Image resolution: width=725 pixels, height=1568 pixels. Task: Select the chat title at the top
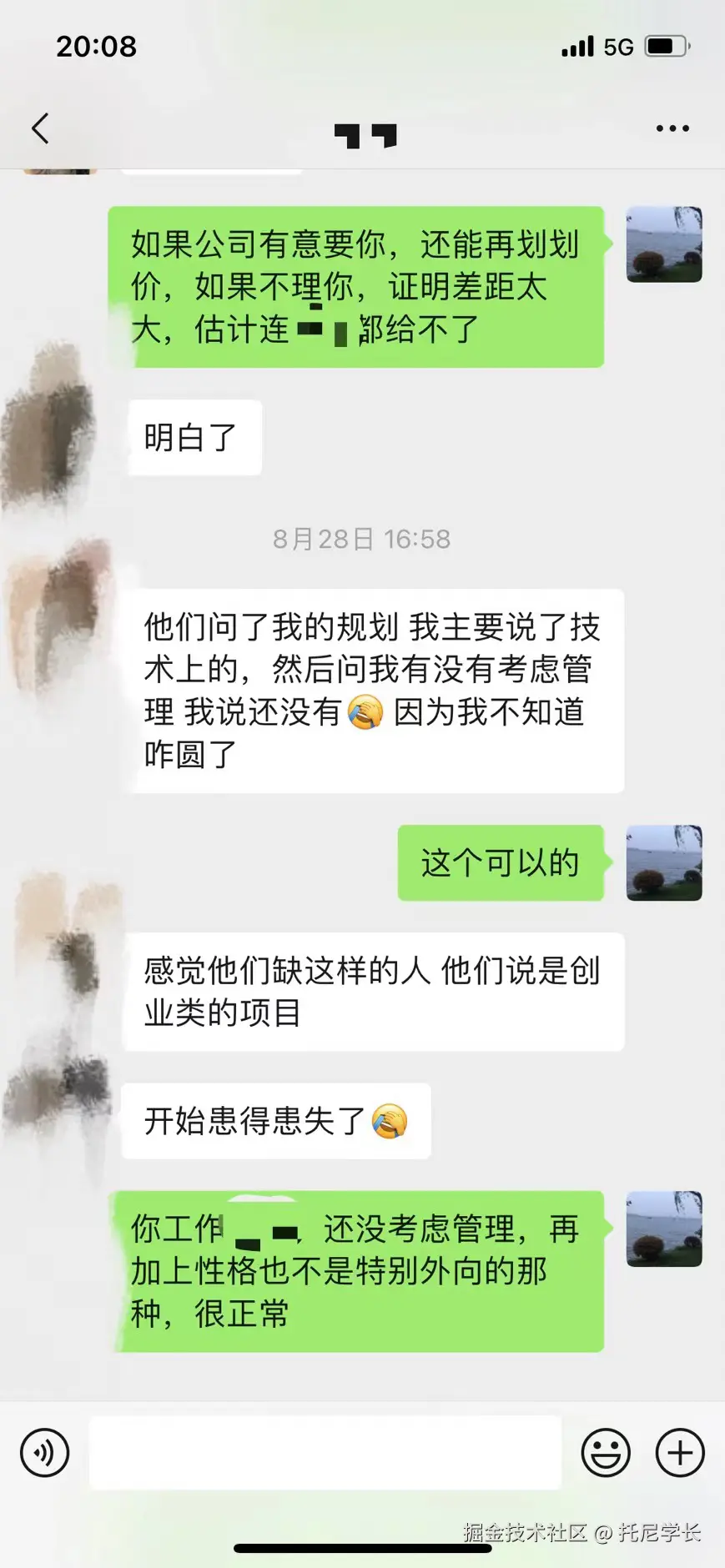362,133
